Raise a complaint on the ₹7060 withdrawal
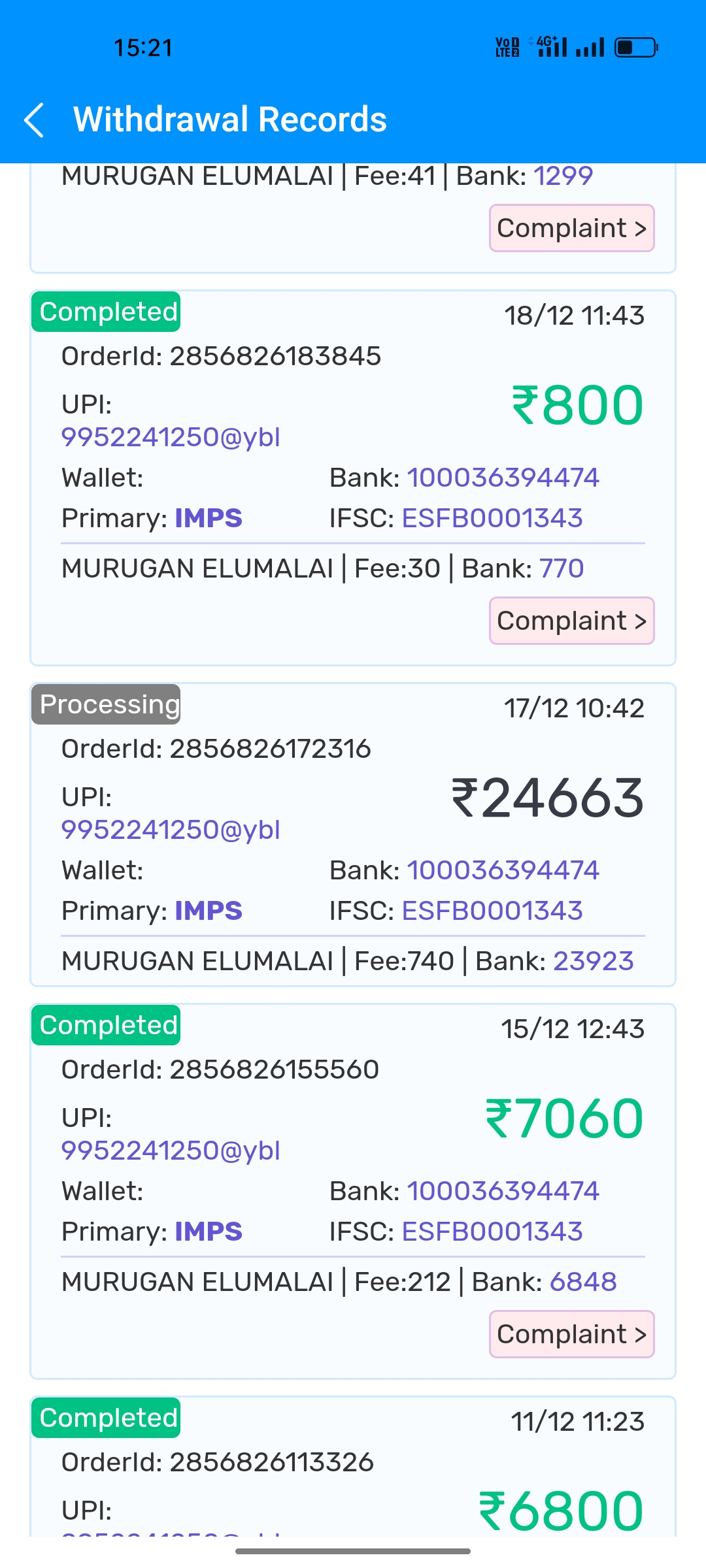Screen dimensions: 706x1568 [571, 1334]
